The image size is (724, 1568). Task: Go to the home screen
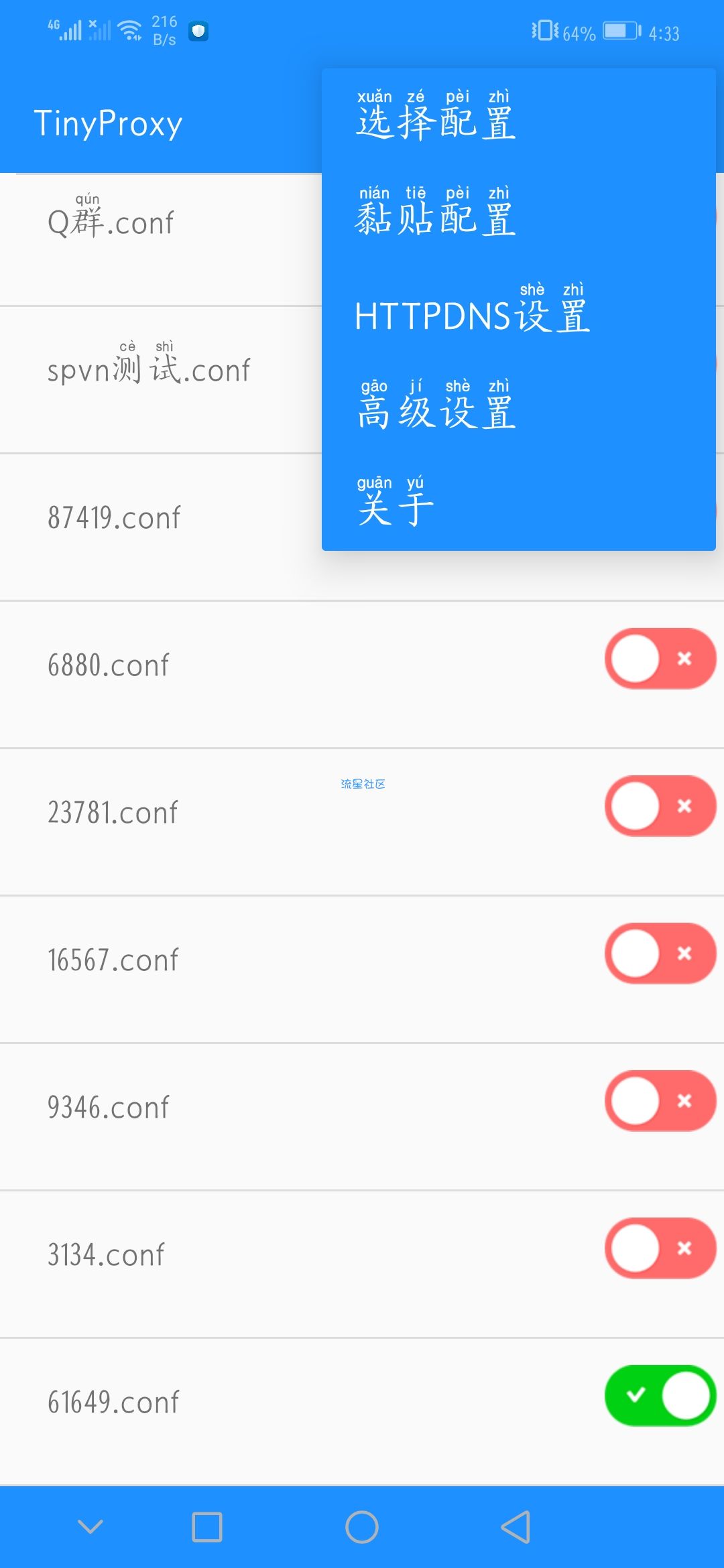pyautogui.click(x=362, y=1527)
